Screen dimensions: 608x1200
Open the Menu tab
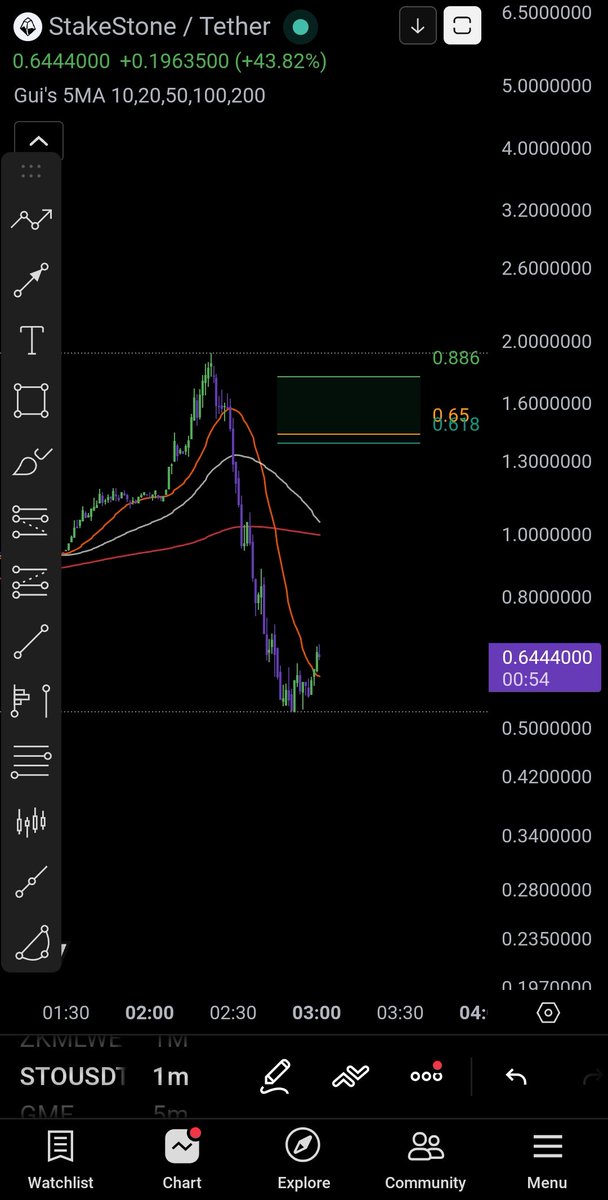click(x=547, y=1160)
